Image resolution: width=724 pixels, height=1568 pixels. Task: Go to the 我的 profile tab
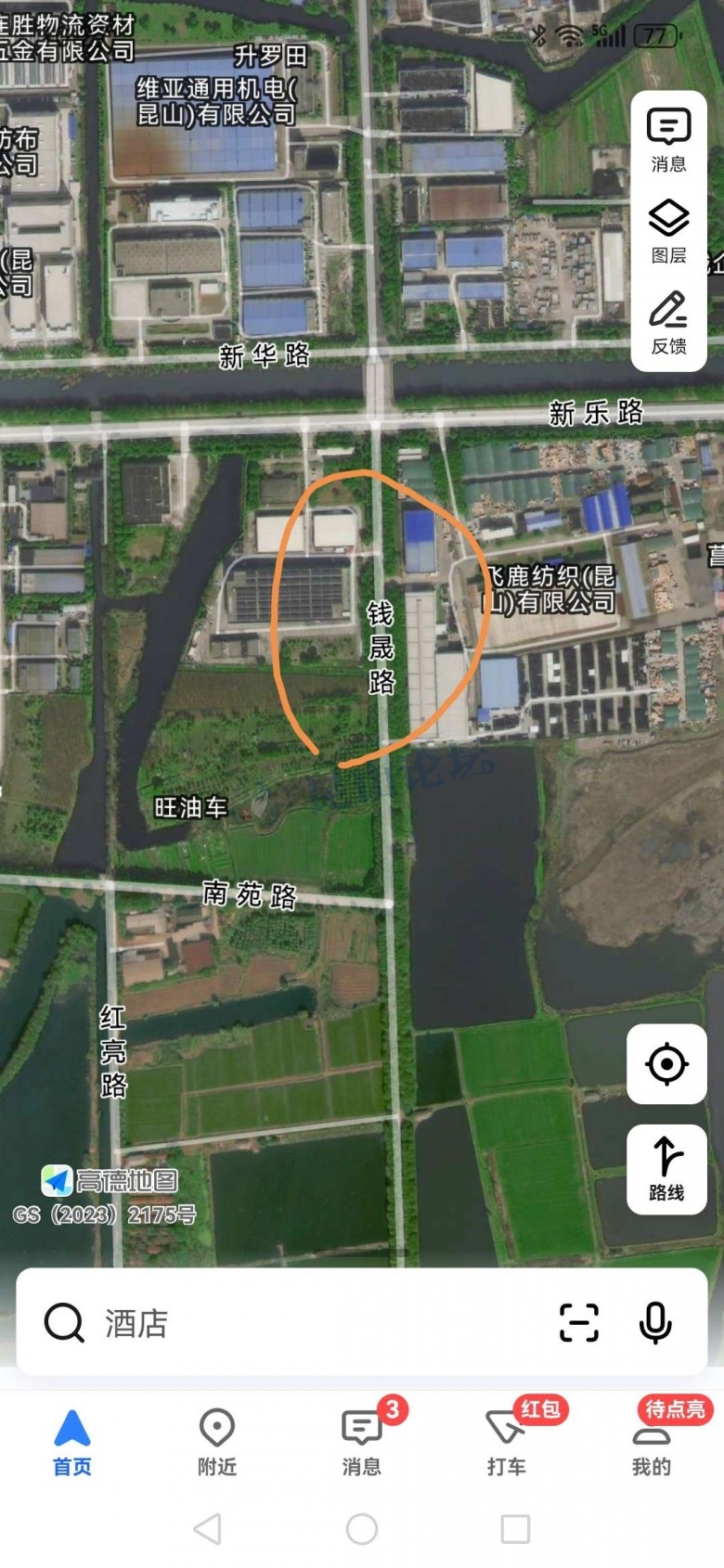[652, 1442]
